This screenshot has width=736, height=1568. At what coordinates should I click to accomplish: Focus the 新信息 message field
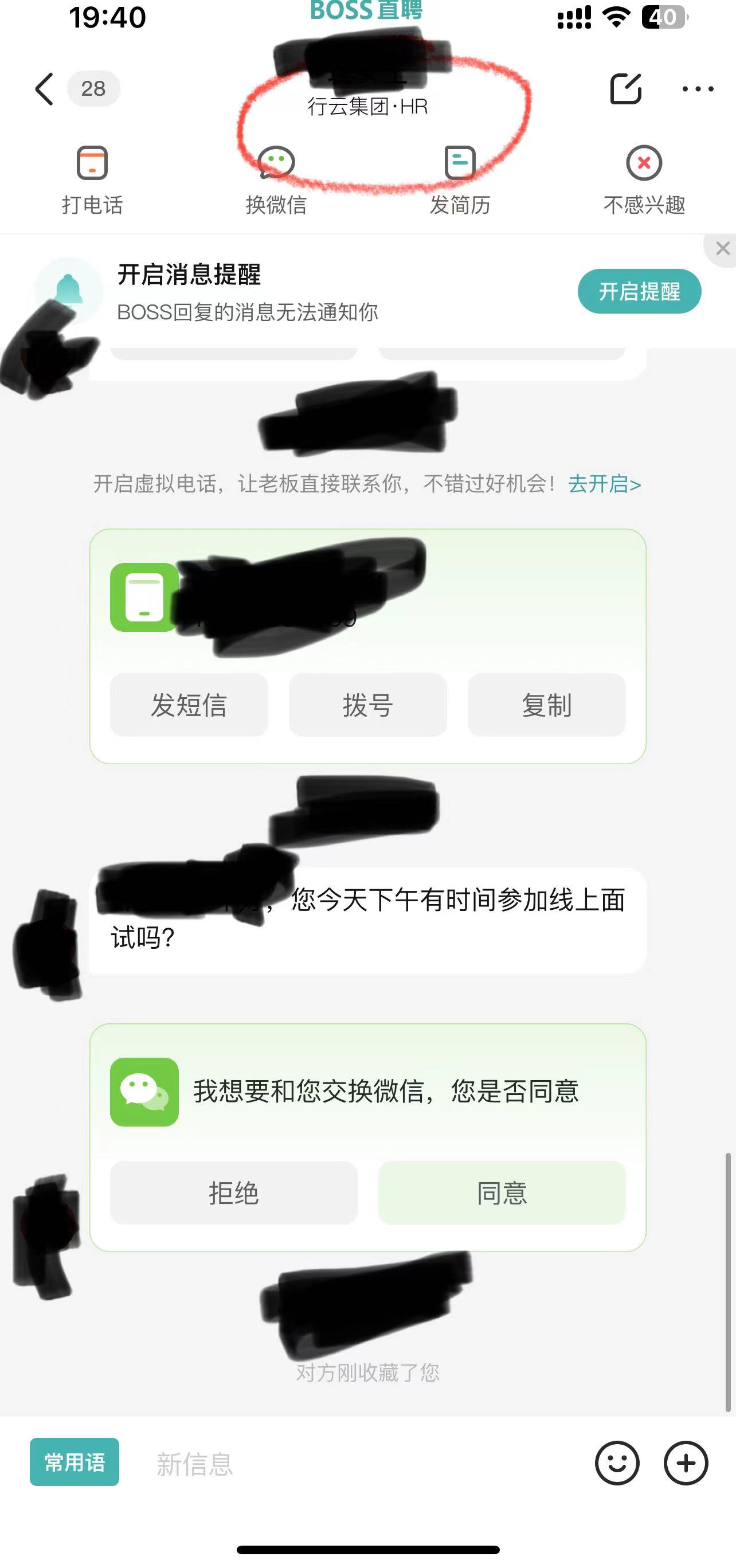(x=353, y=1463)
